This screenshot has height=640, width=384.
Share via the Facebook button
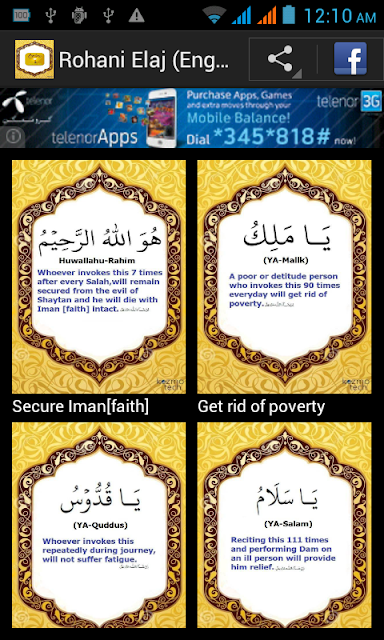click(x=350, y=59)
